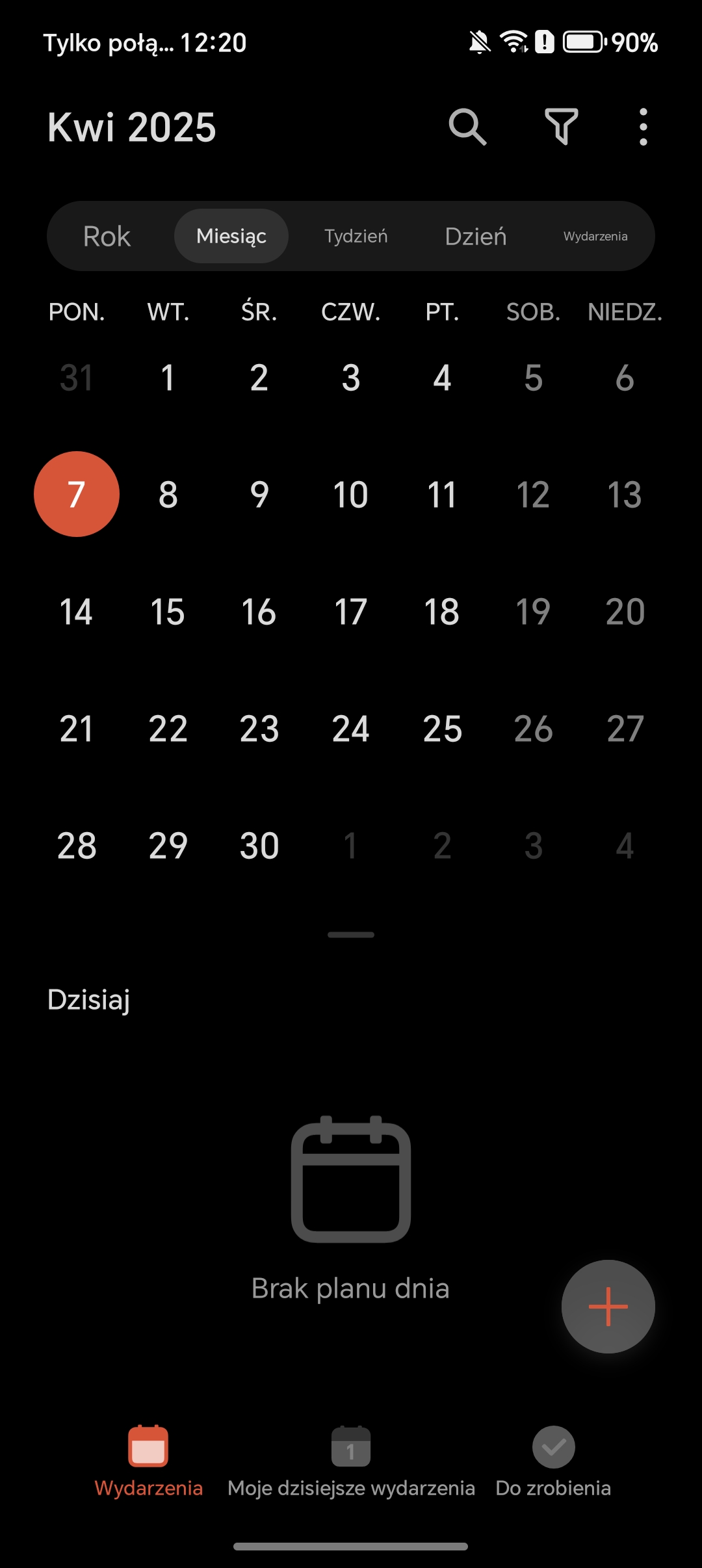Select April 24 on the calendar
This screenshot has height=1568, width=702.
(350, 729)
